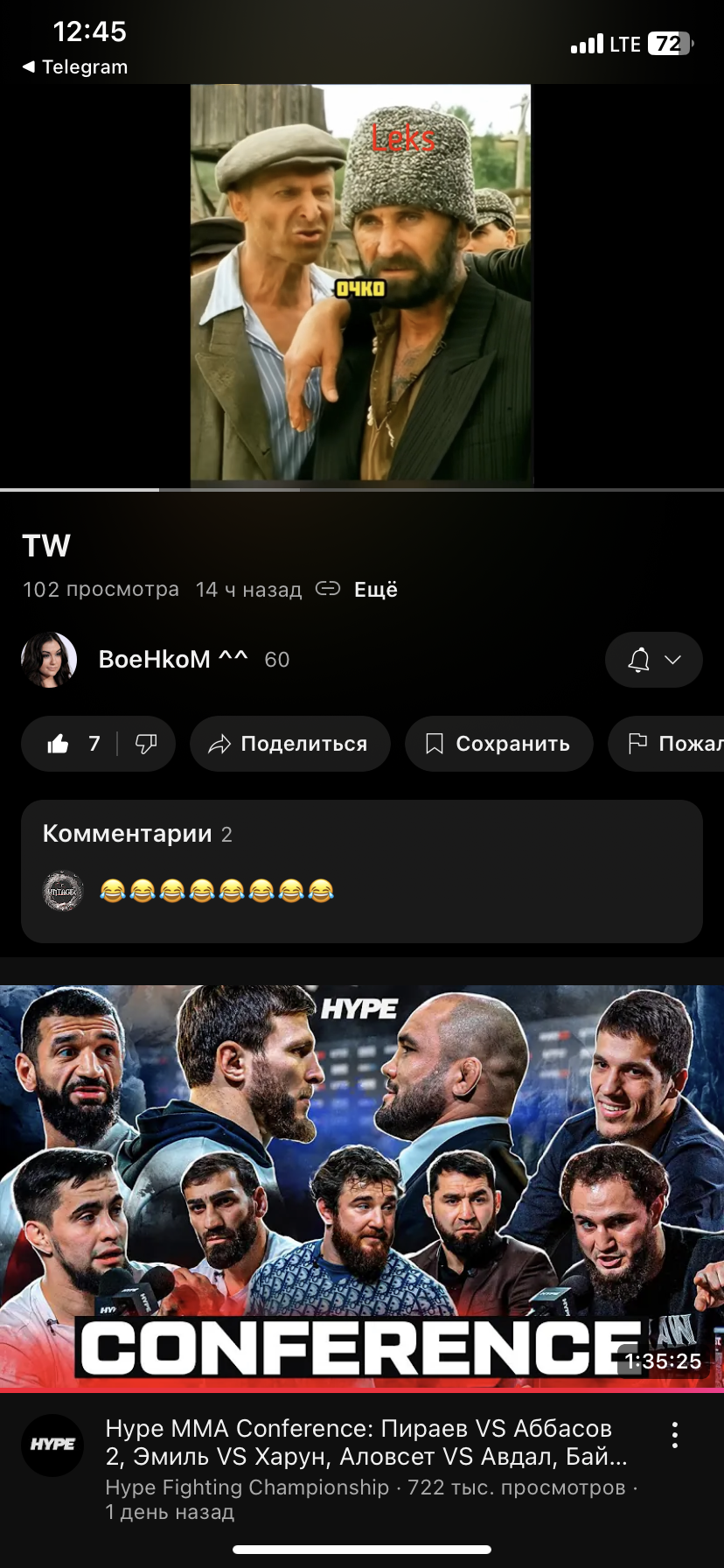
Task: Open the Hype MMA Conference overflow menu
Action: [x=674, y=1435]
